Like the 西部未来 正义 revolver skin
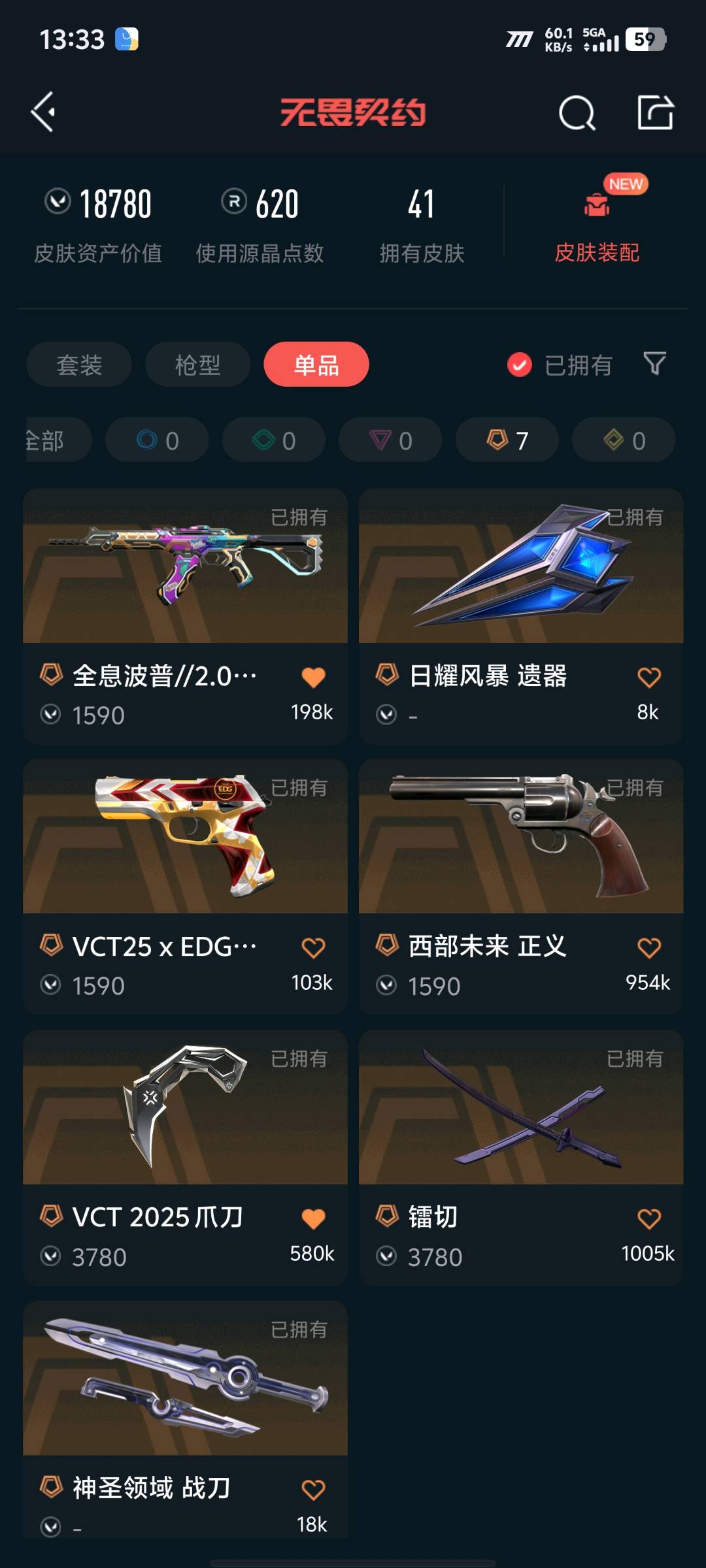 point(648,948)
